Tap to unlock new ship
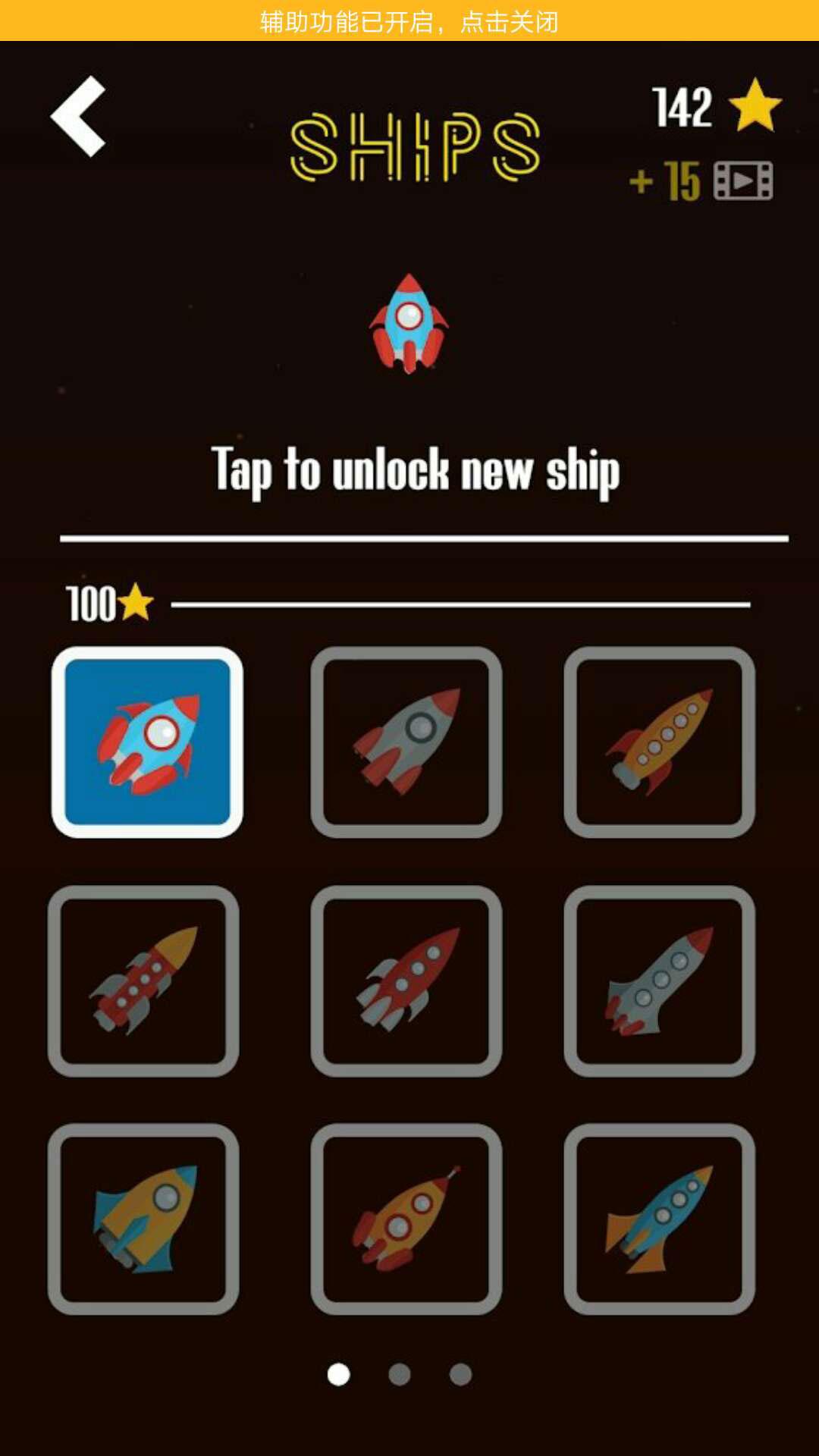The image size is (819, 1456). coord(415,470)
